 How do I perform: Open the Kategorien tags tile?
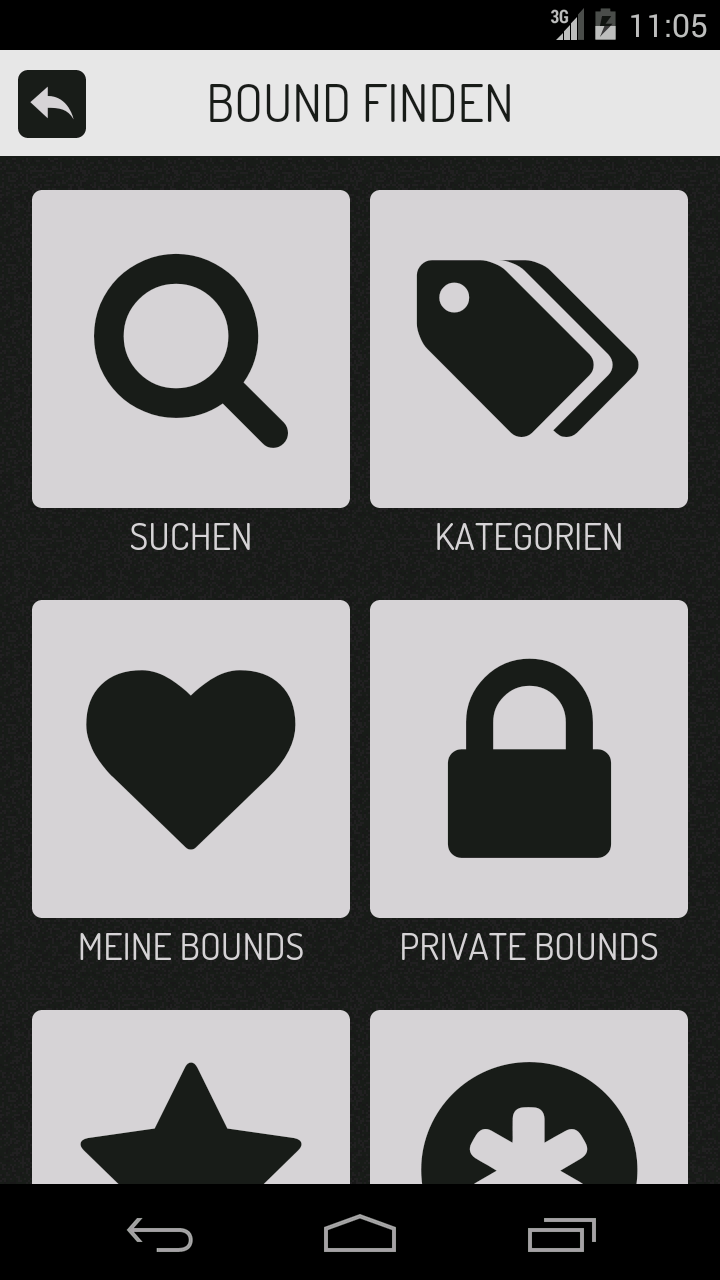529,349
